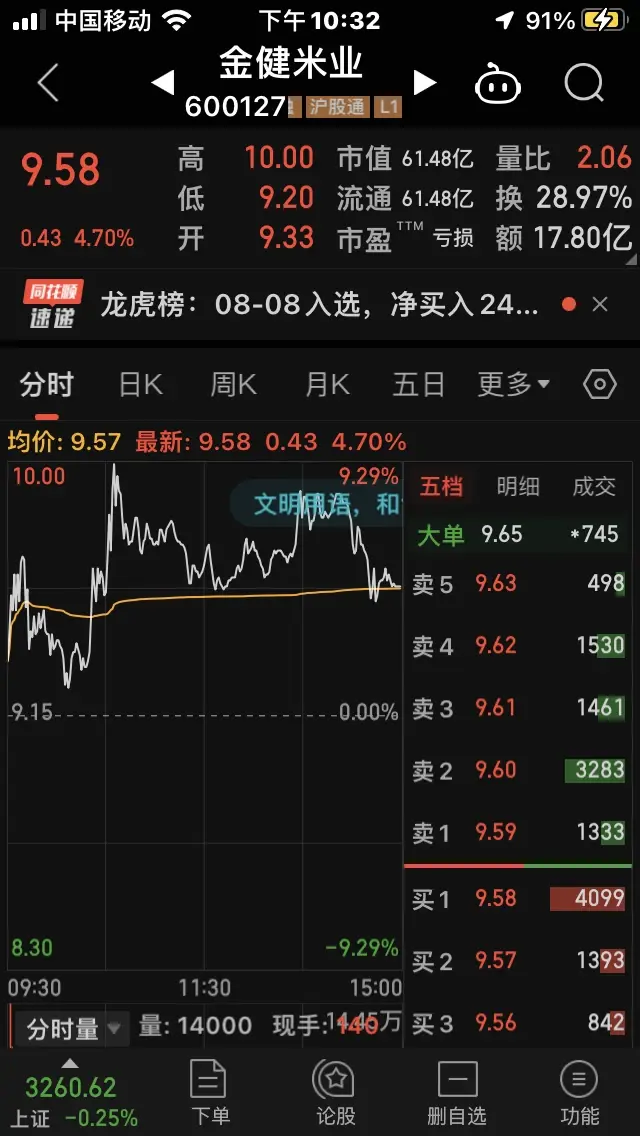The image size is (640, 1136).
Task: Switch to the previous stock arrow
Action: (163, 83)
